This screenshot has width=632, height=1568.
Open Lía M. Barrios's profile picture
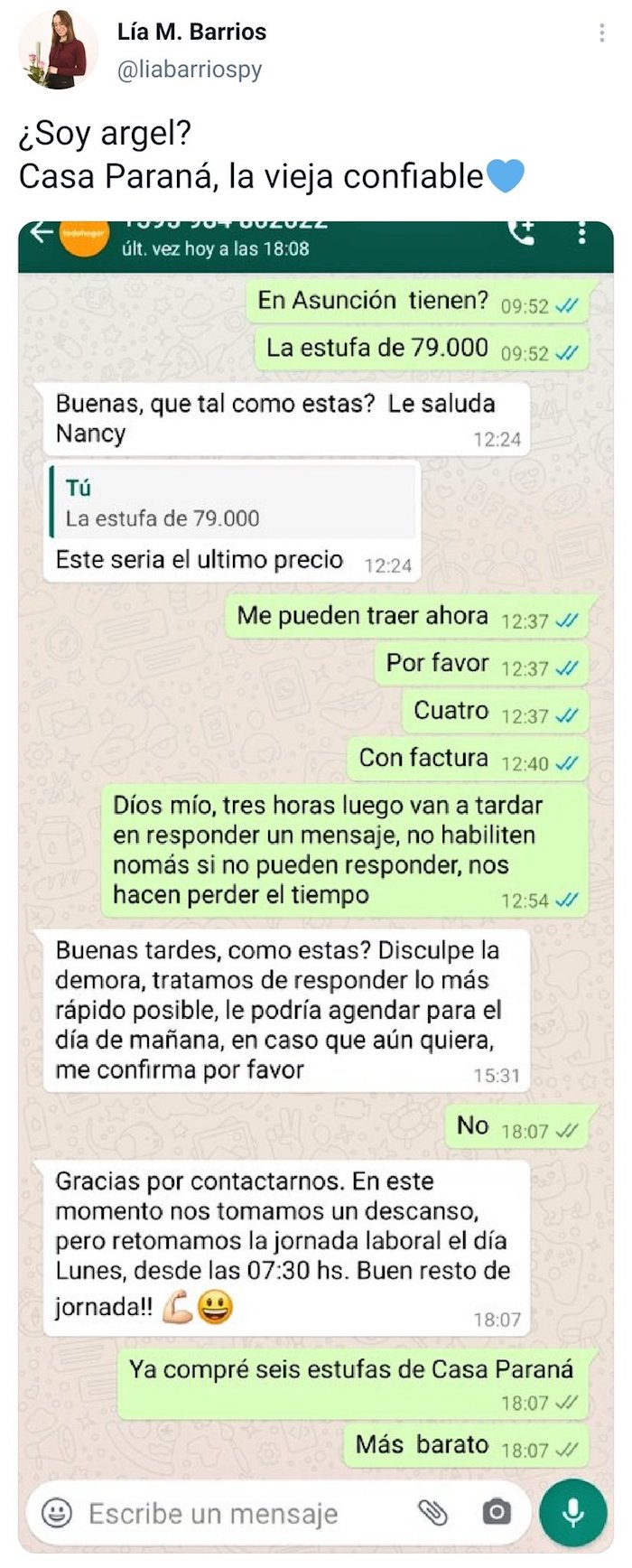click(58, 51)
